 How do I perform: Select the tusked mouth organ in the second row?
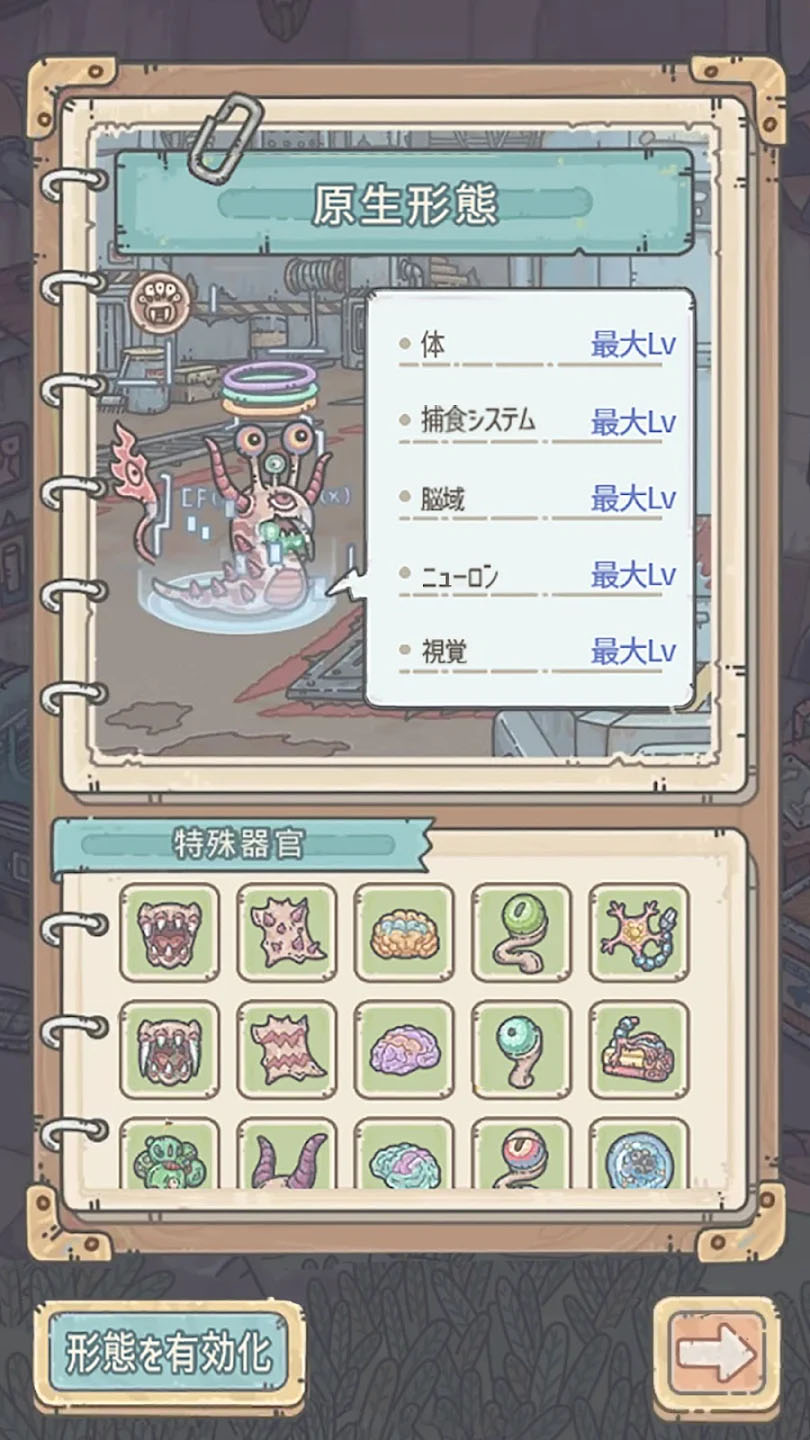169,1049
